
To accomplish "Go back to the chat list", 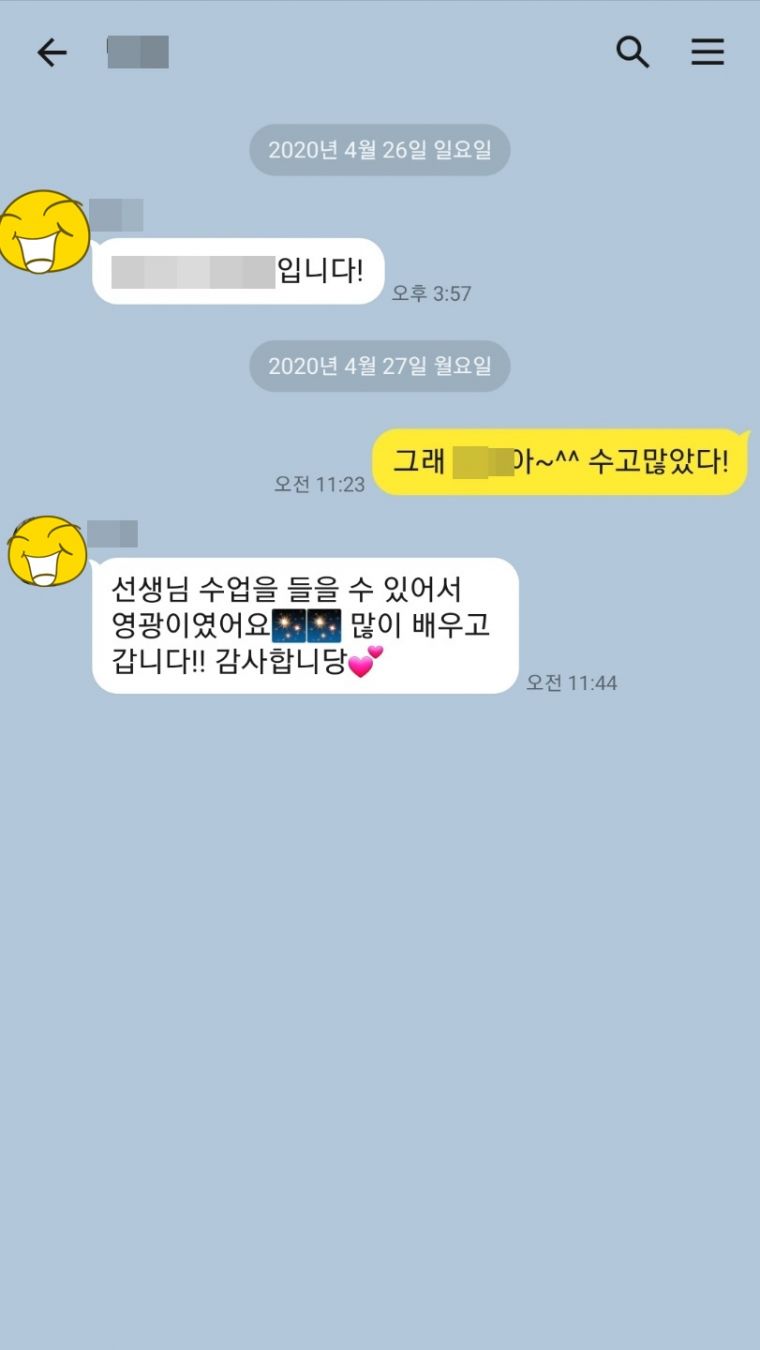I will click(x=51, y=53).
